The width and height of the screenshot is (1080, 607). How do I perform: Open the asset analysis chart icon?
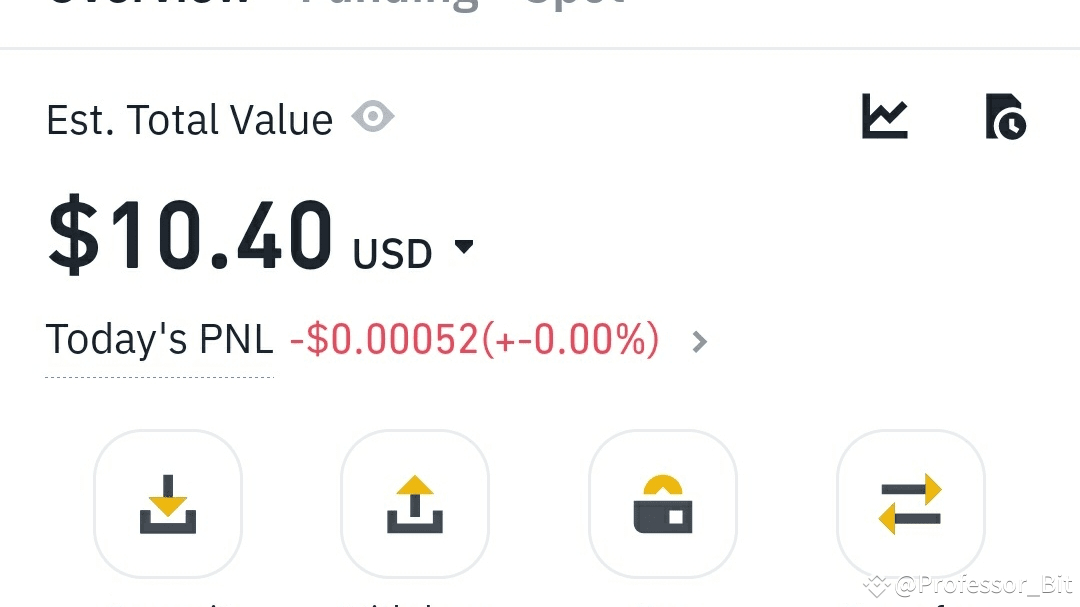pyautogui.click(x=885, y=116)
